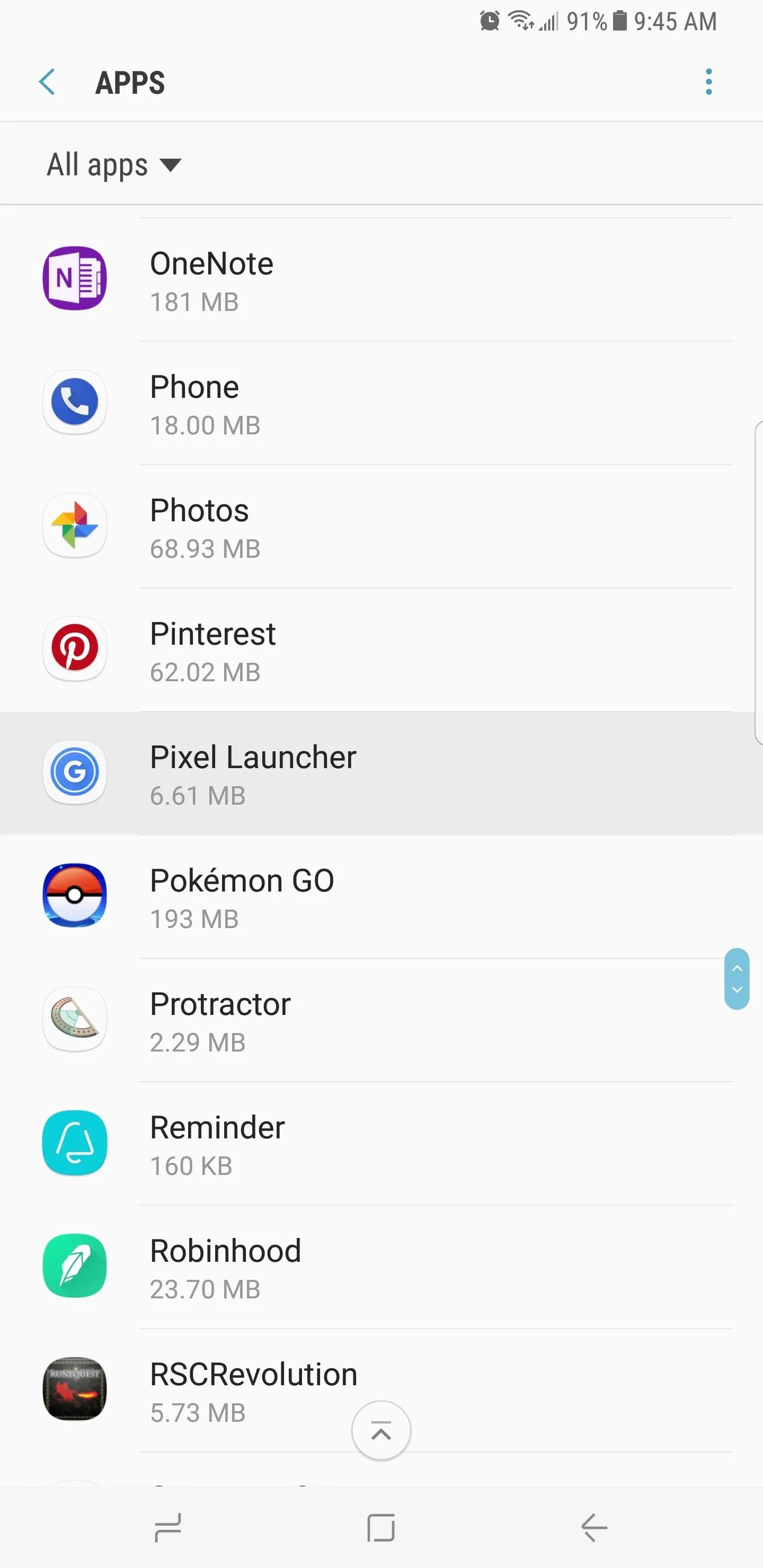This screenshot has height=1568, width=763.
Task: Open Pokémon GO app info
Action: point(381,897)
